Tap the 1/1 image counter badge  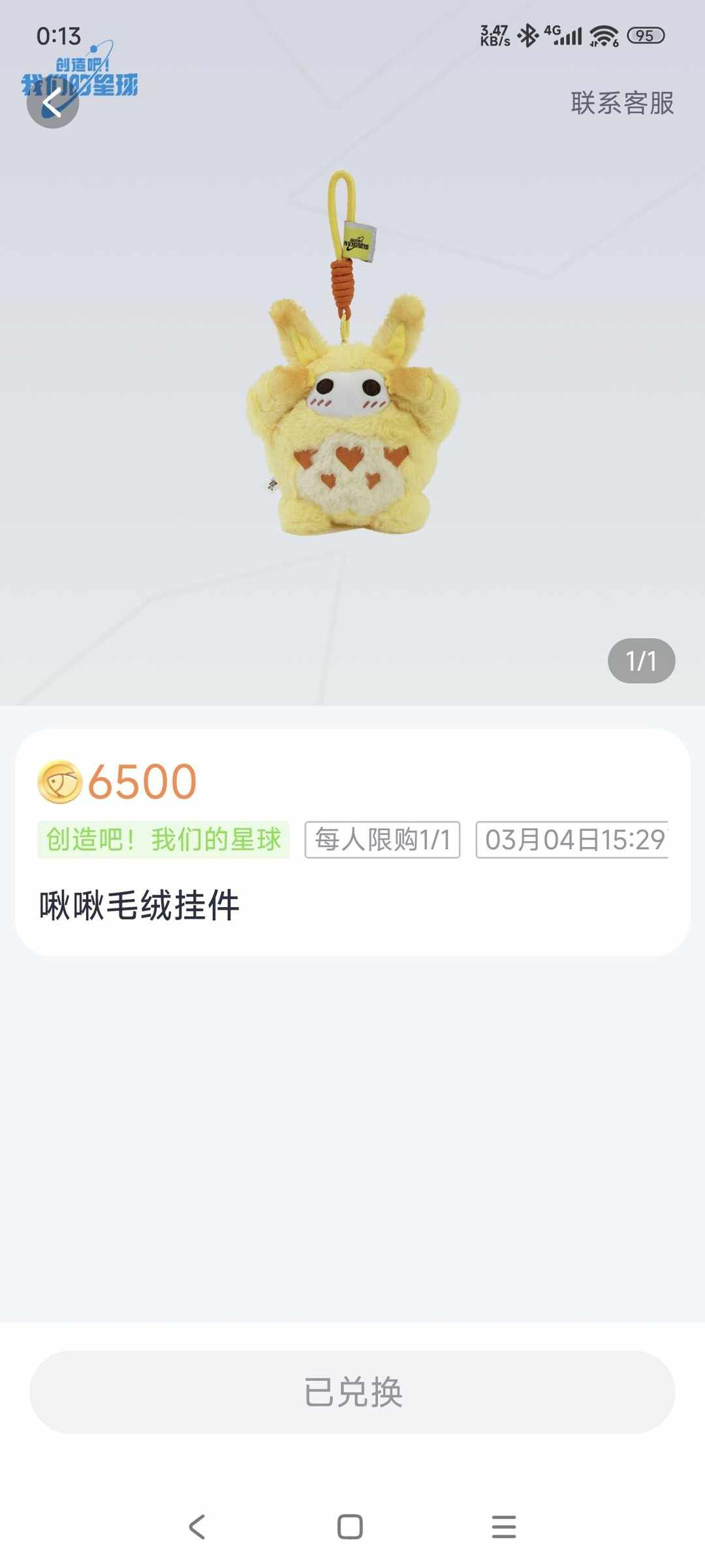pos(643,661)
